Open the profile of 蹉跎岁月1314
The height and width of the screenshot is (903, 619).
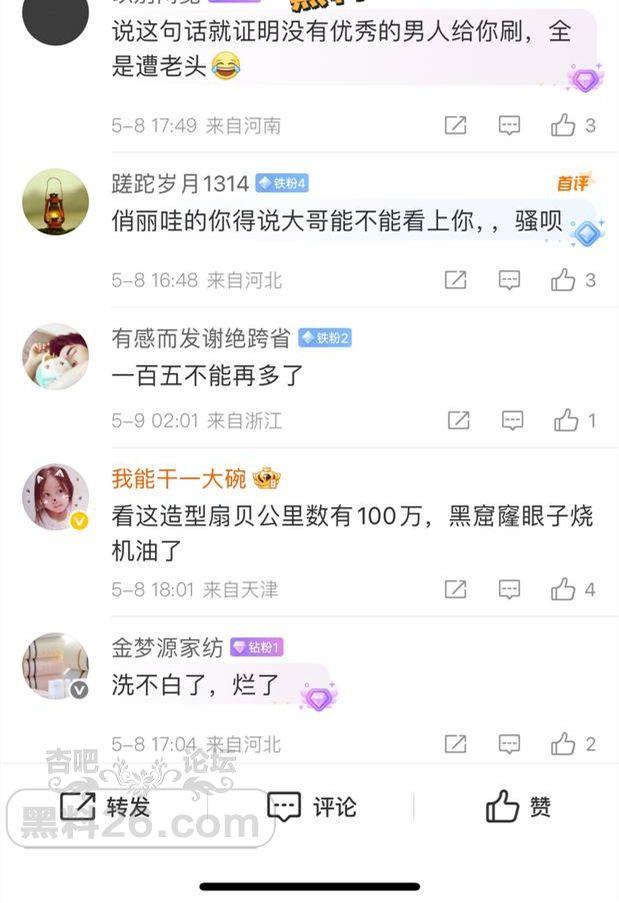click(56, 202)
